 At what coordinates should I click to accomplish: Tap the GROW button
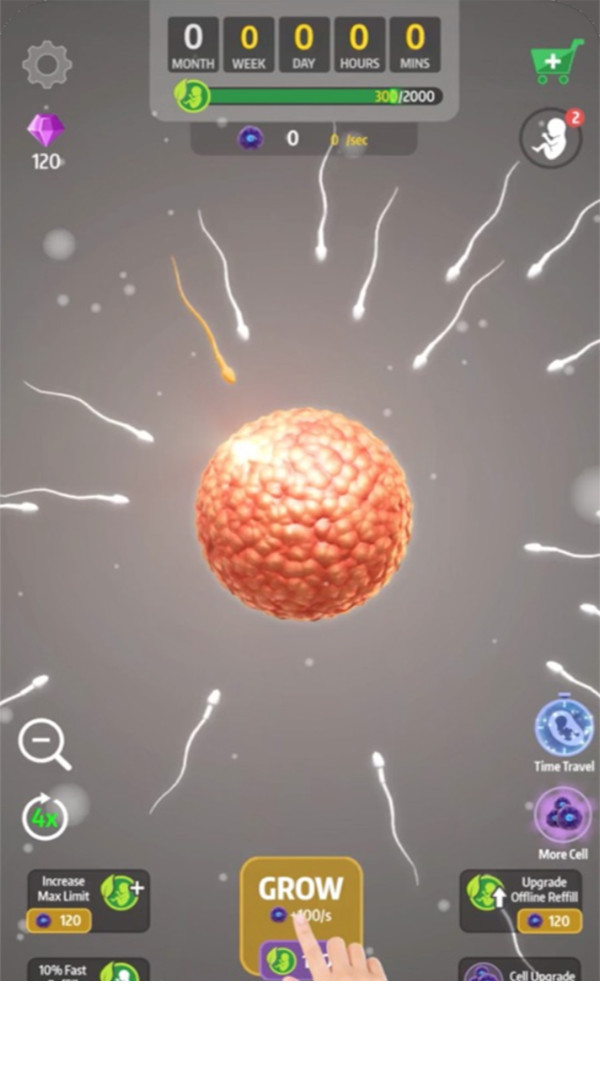point(301,900)
